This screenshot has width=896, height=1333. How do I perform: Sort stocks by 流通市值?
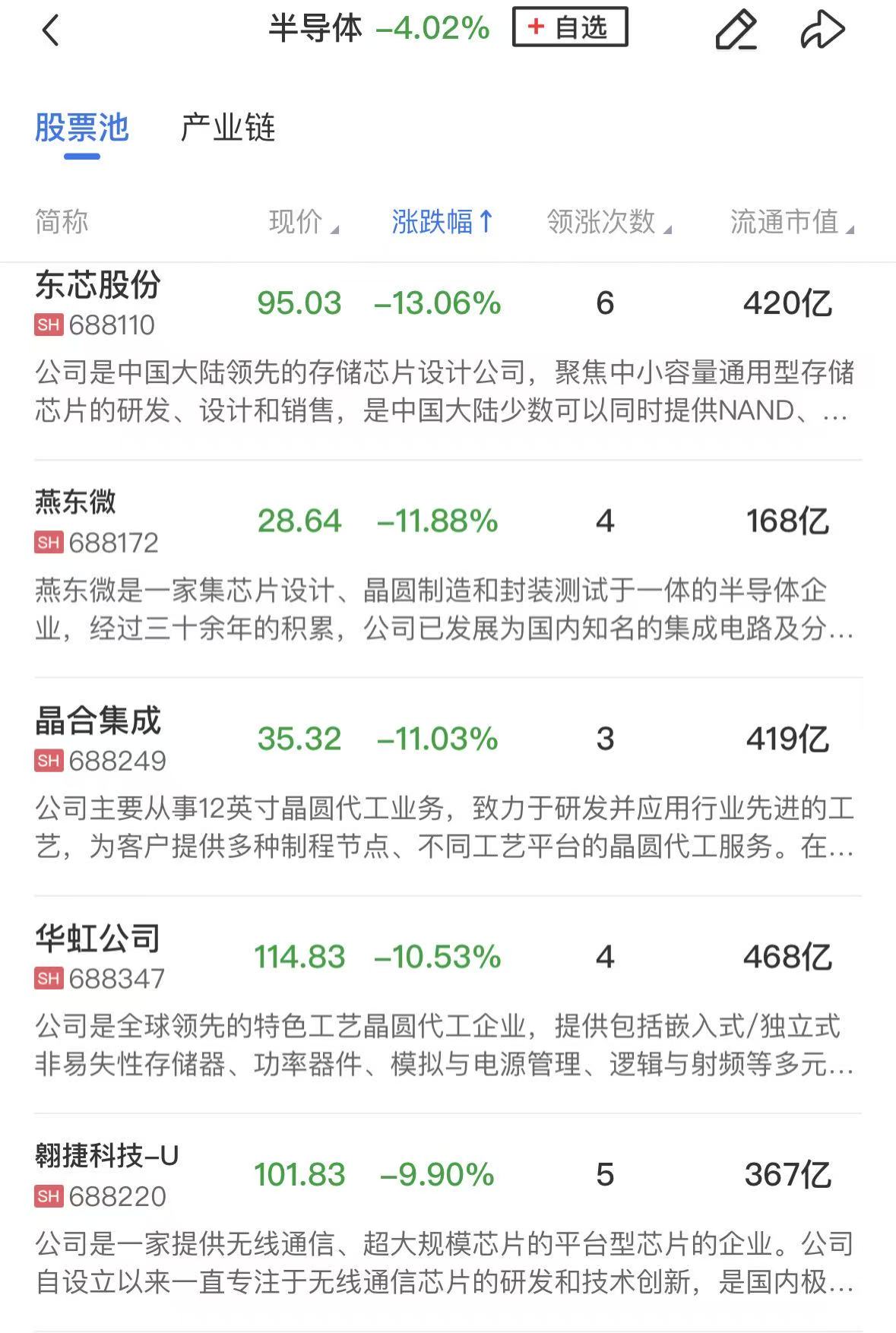pos(786,220)
